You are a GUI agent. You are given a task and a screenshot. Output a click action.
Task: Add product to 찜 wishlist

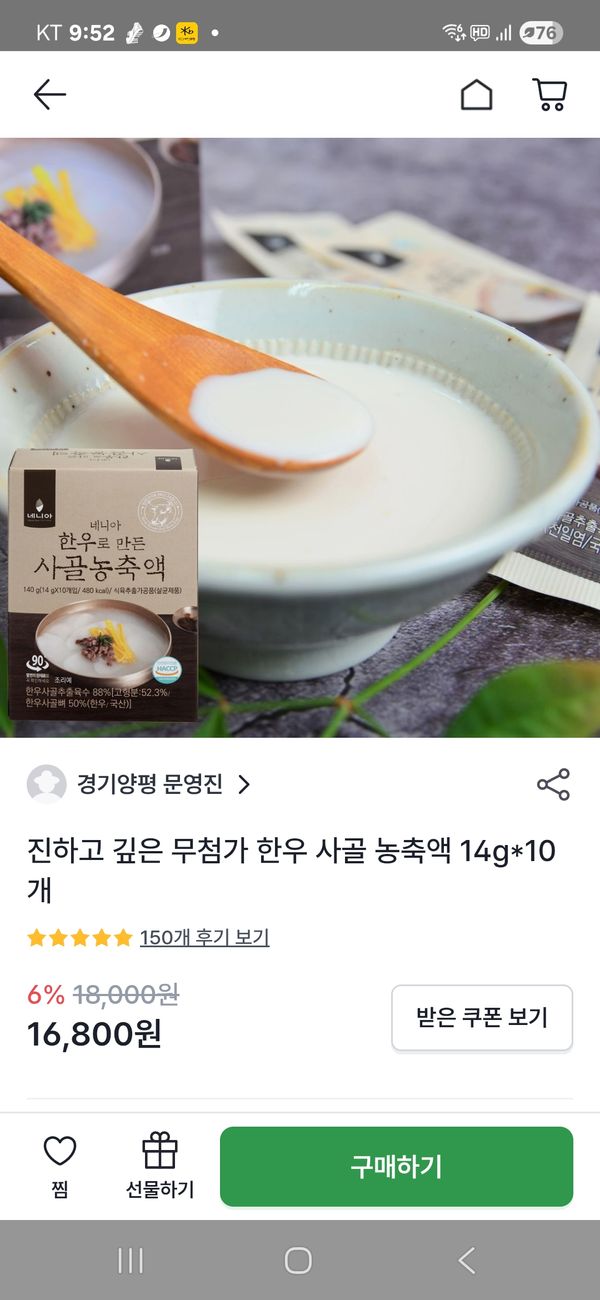click(60, 1166)
